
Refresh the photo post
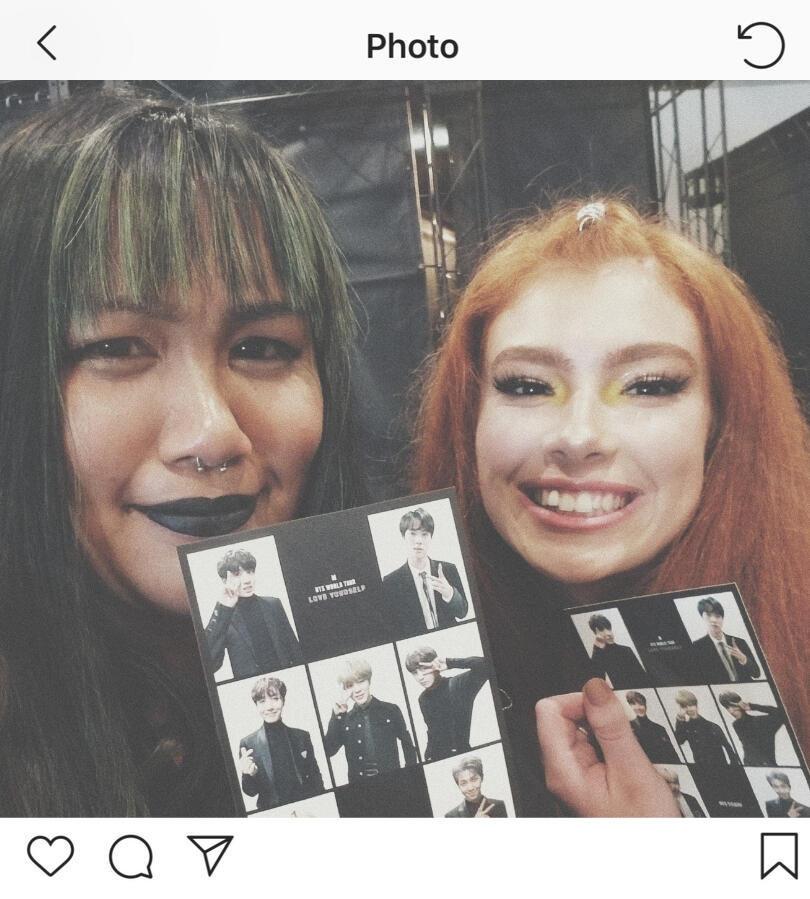tap(761, 45)
